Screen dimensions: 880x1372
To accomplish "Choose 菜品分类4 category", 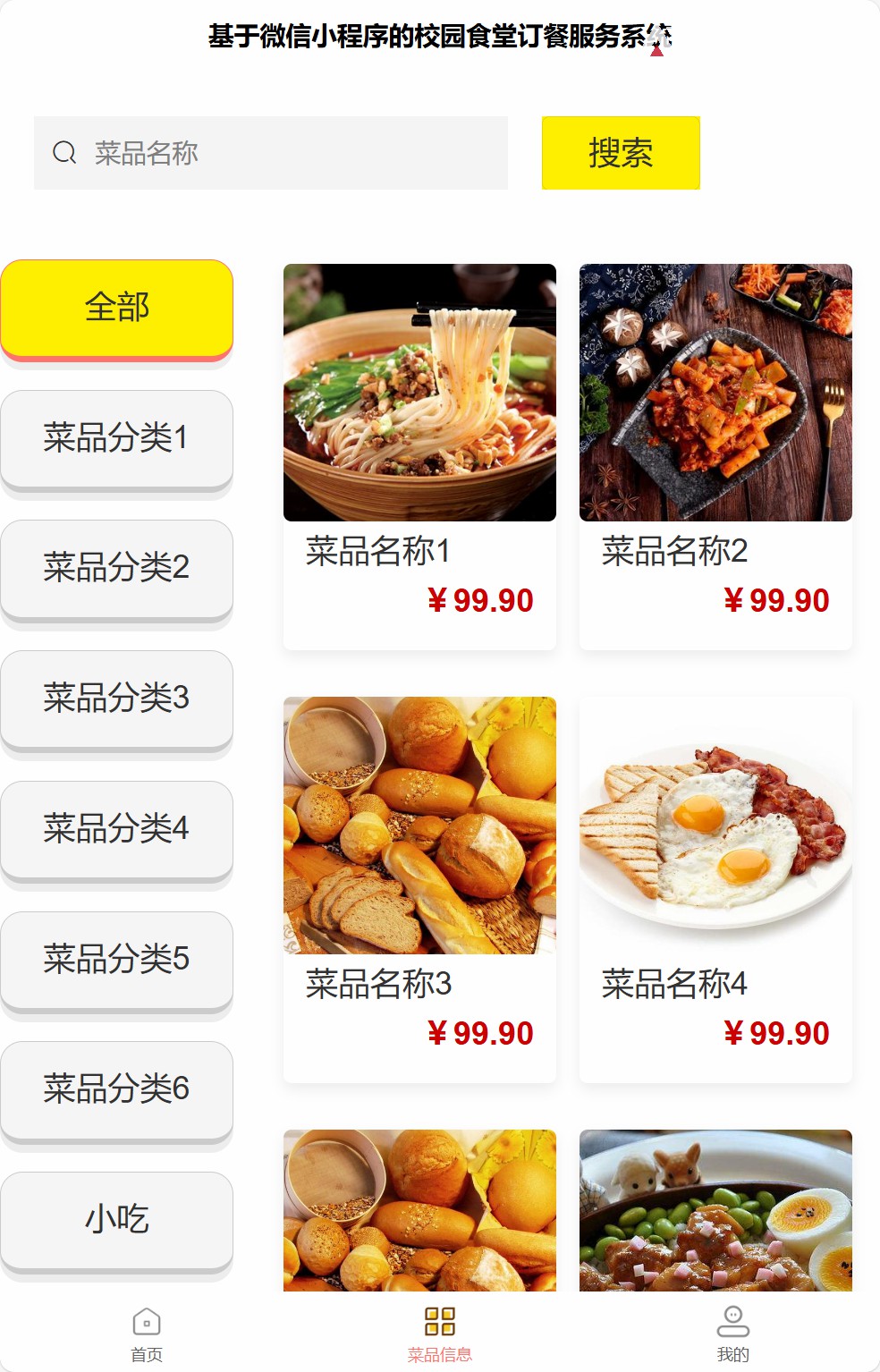I will pyautogui.click(x=117, y=829).
